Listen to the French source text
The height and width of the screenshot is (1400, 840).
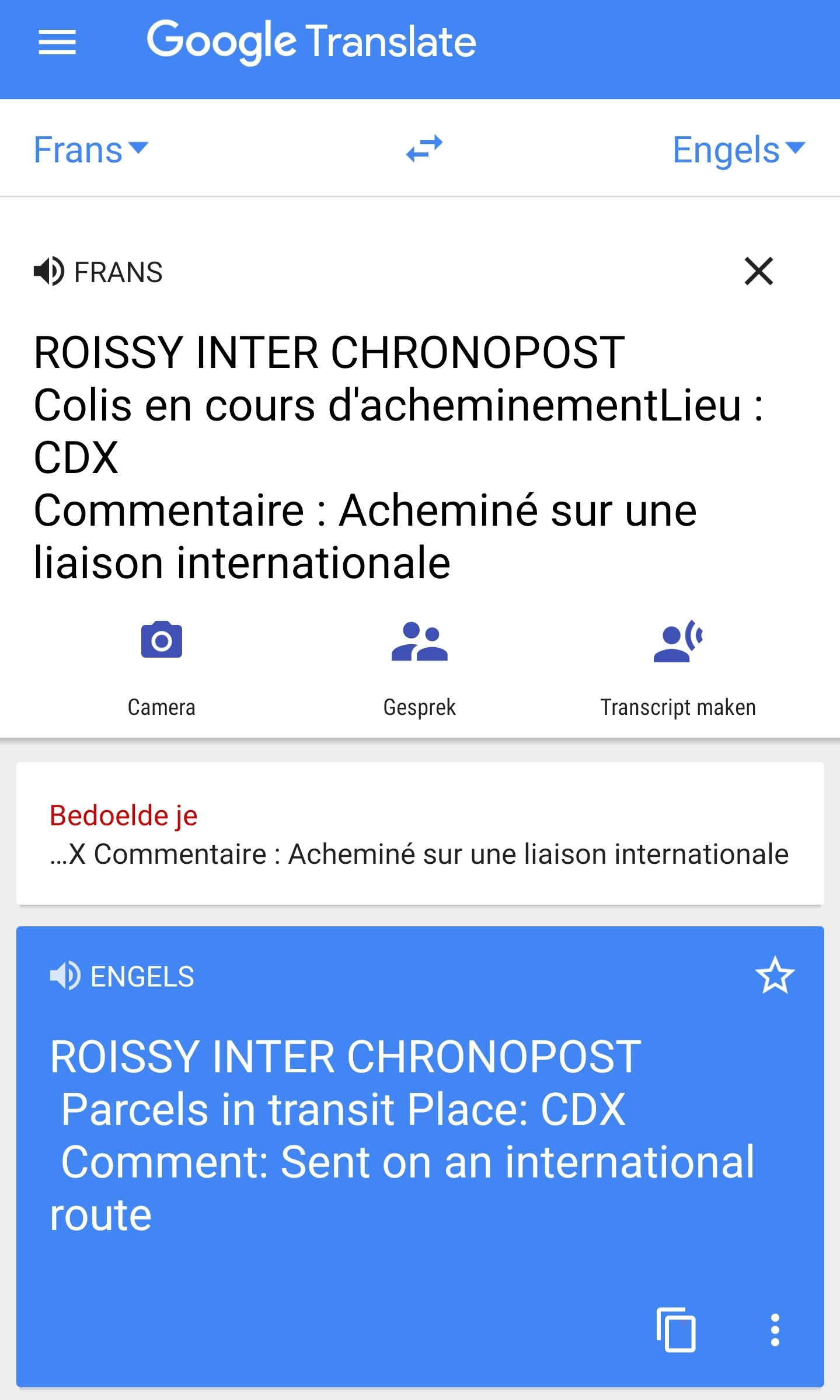coord(49,272)
